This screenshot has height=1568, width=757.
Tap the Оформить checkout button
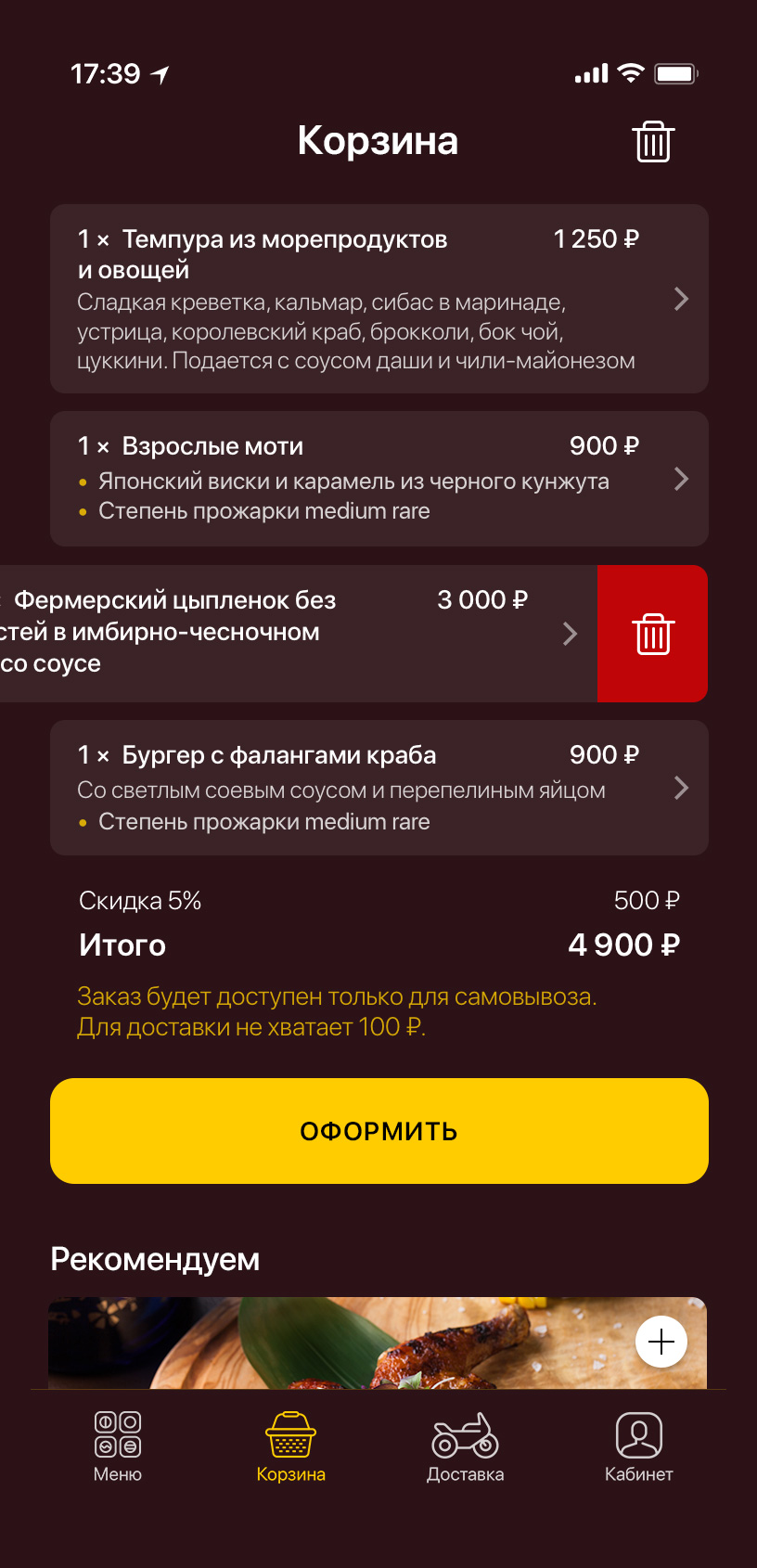coord(378,1131)
